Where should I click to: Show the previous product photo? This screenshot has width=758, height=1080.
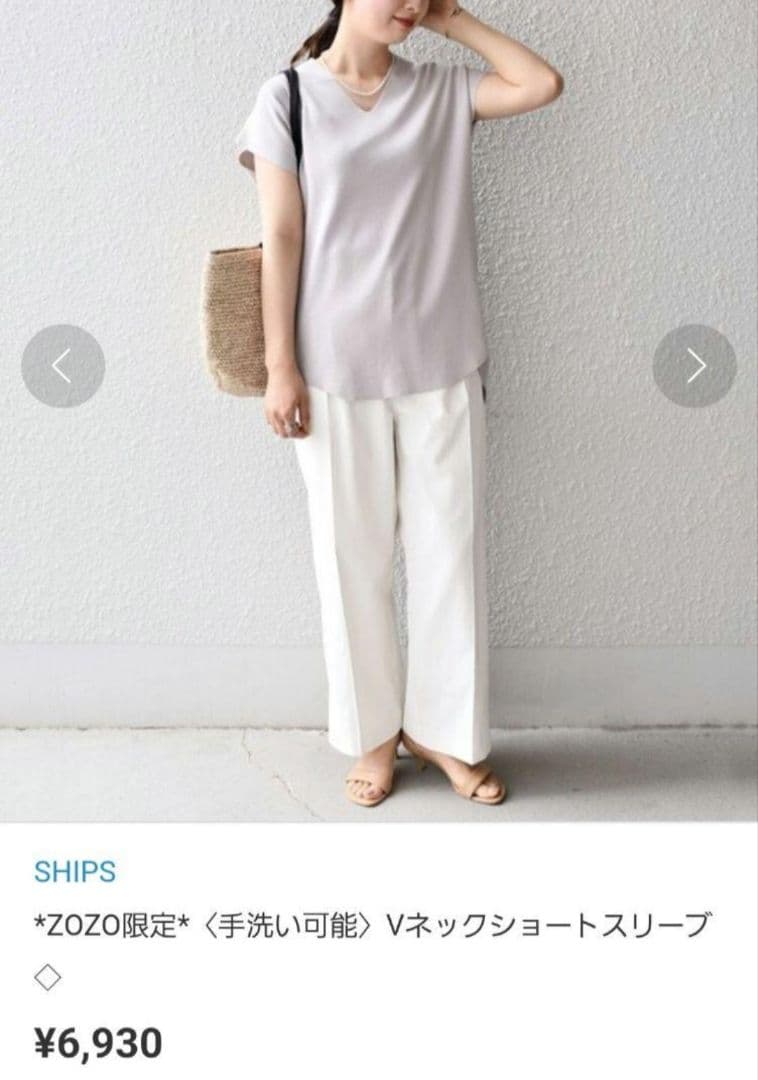[x=63, y=366]
